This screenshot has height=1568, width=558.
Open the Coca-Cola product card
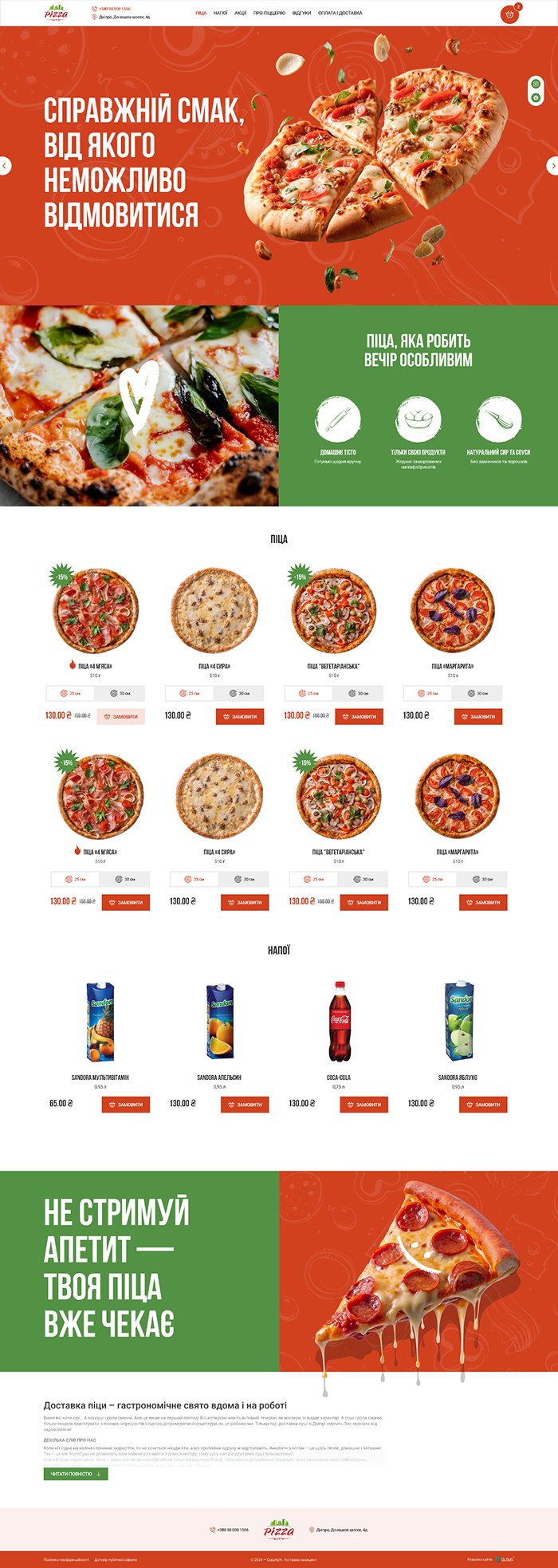click(339, 1022)
